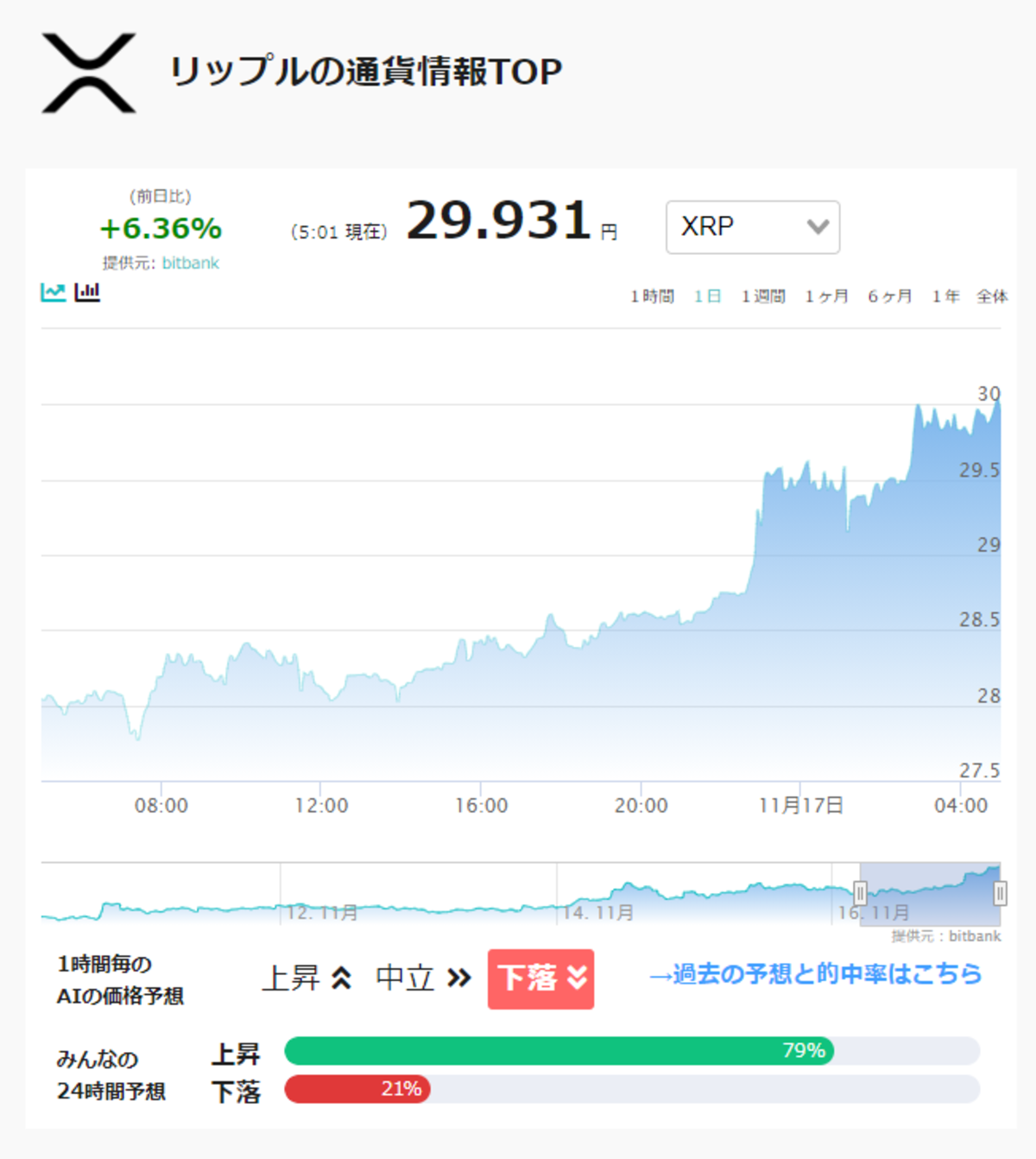1036x1159 pixels.
Task: Select the 1年 time range
Action: (945, 296)
